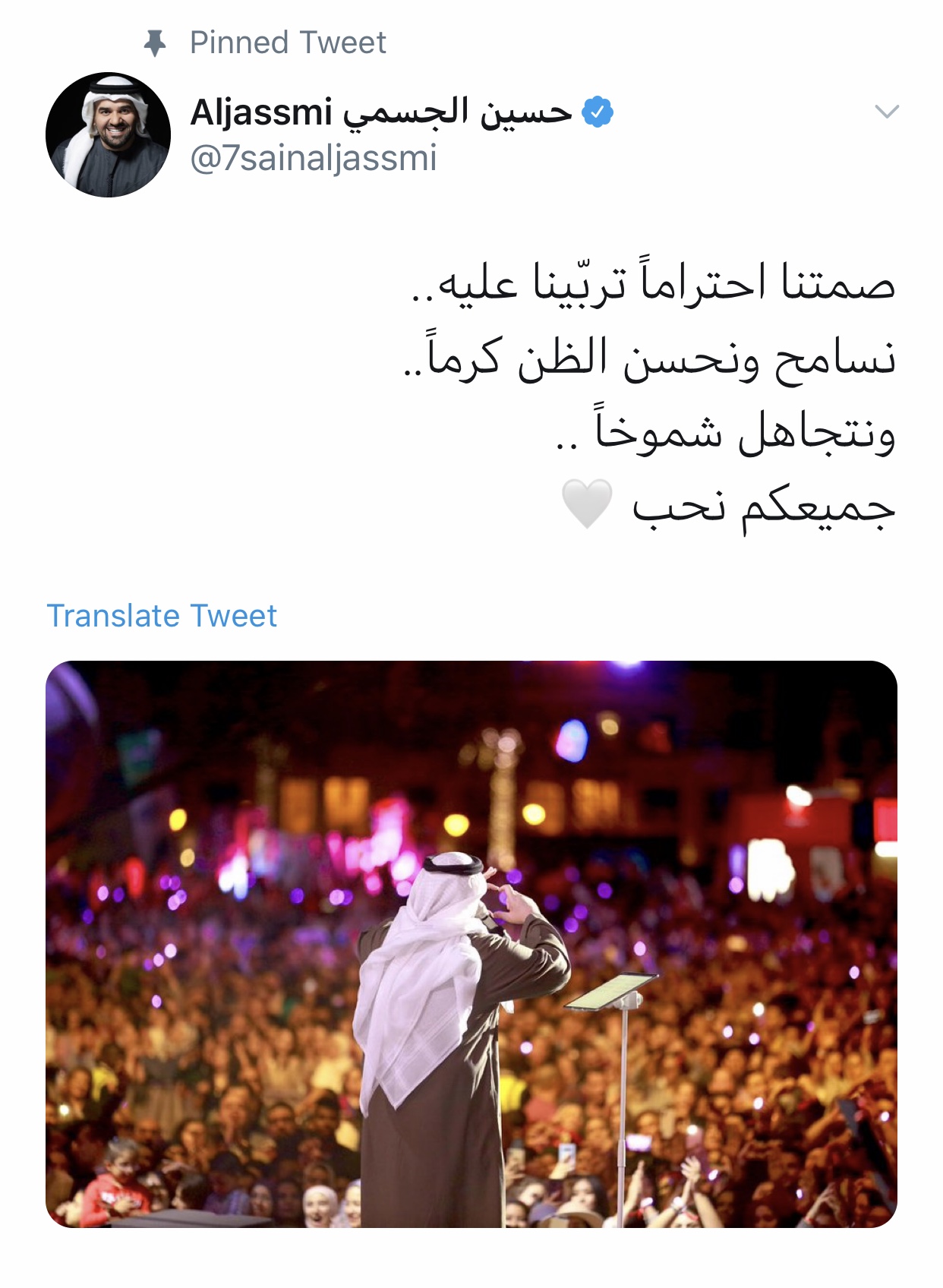Open the tweet options dropdown arrow
The width and height of the screenshot is (943, 1288).
[x=886, y=112]
